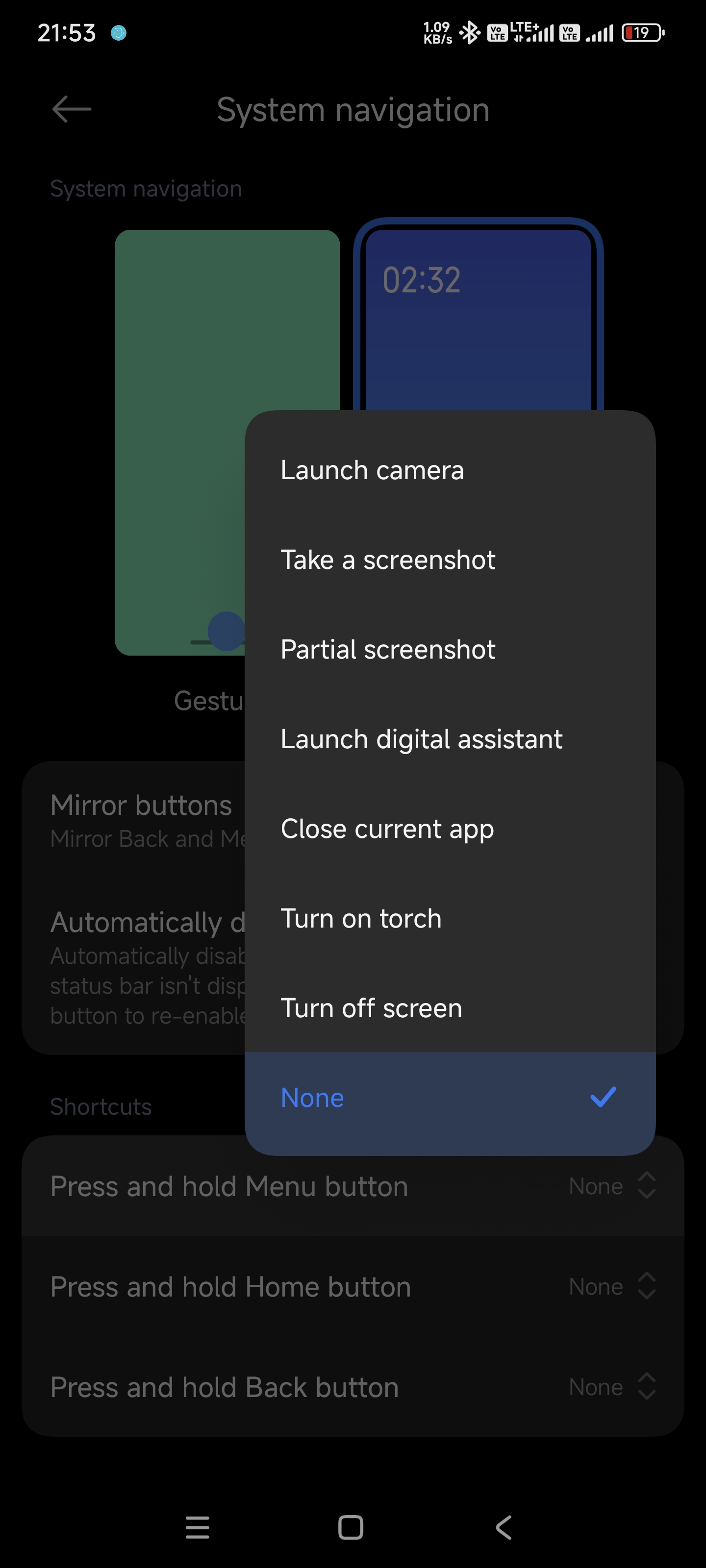Pick Turn off screen option
Screen dimensions: 706x1568
click(450, 1007)
